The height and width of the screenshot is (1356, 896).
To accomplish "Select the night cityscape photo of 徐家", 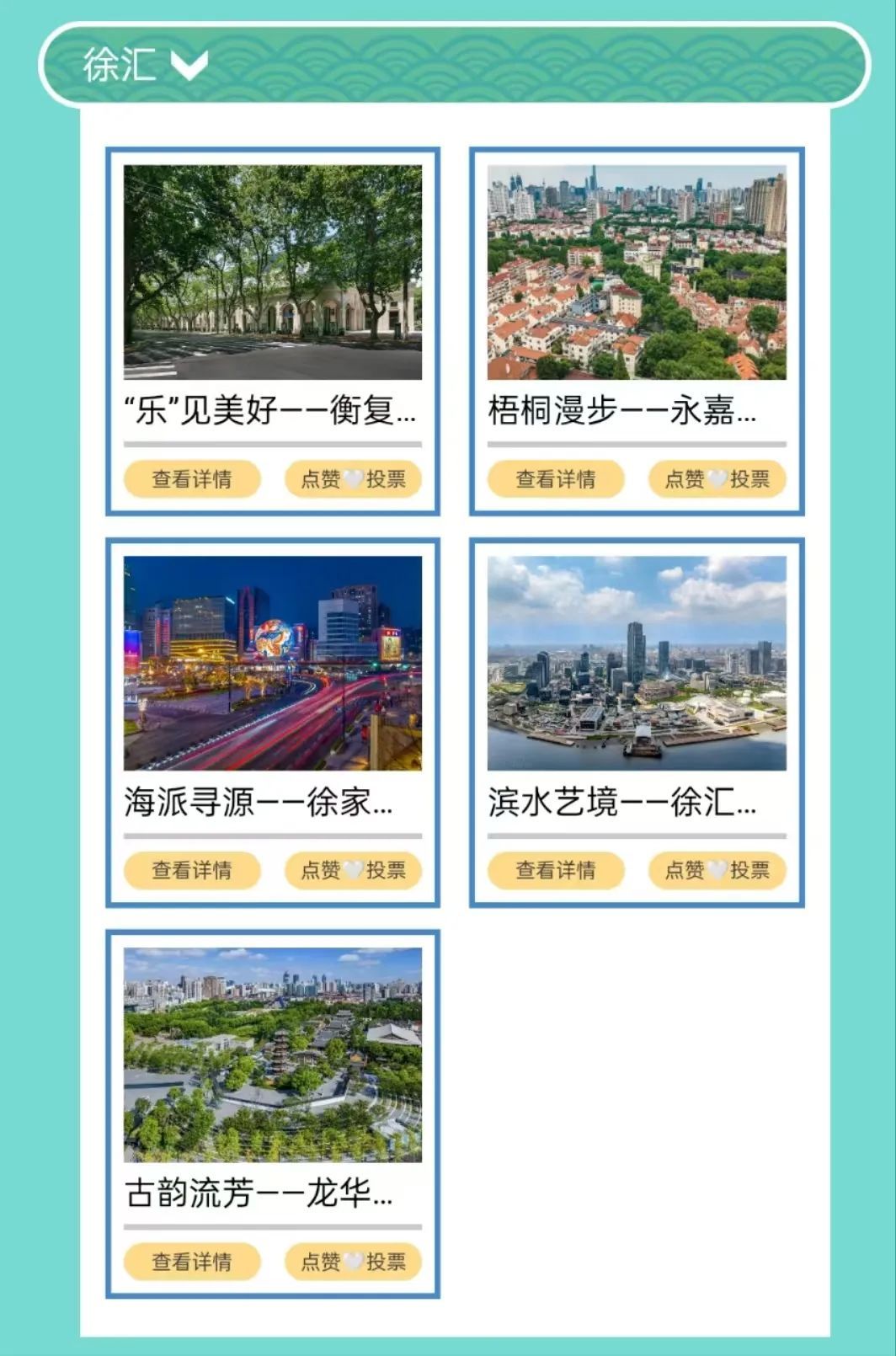I will pos(273,663).
